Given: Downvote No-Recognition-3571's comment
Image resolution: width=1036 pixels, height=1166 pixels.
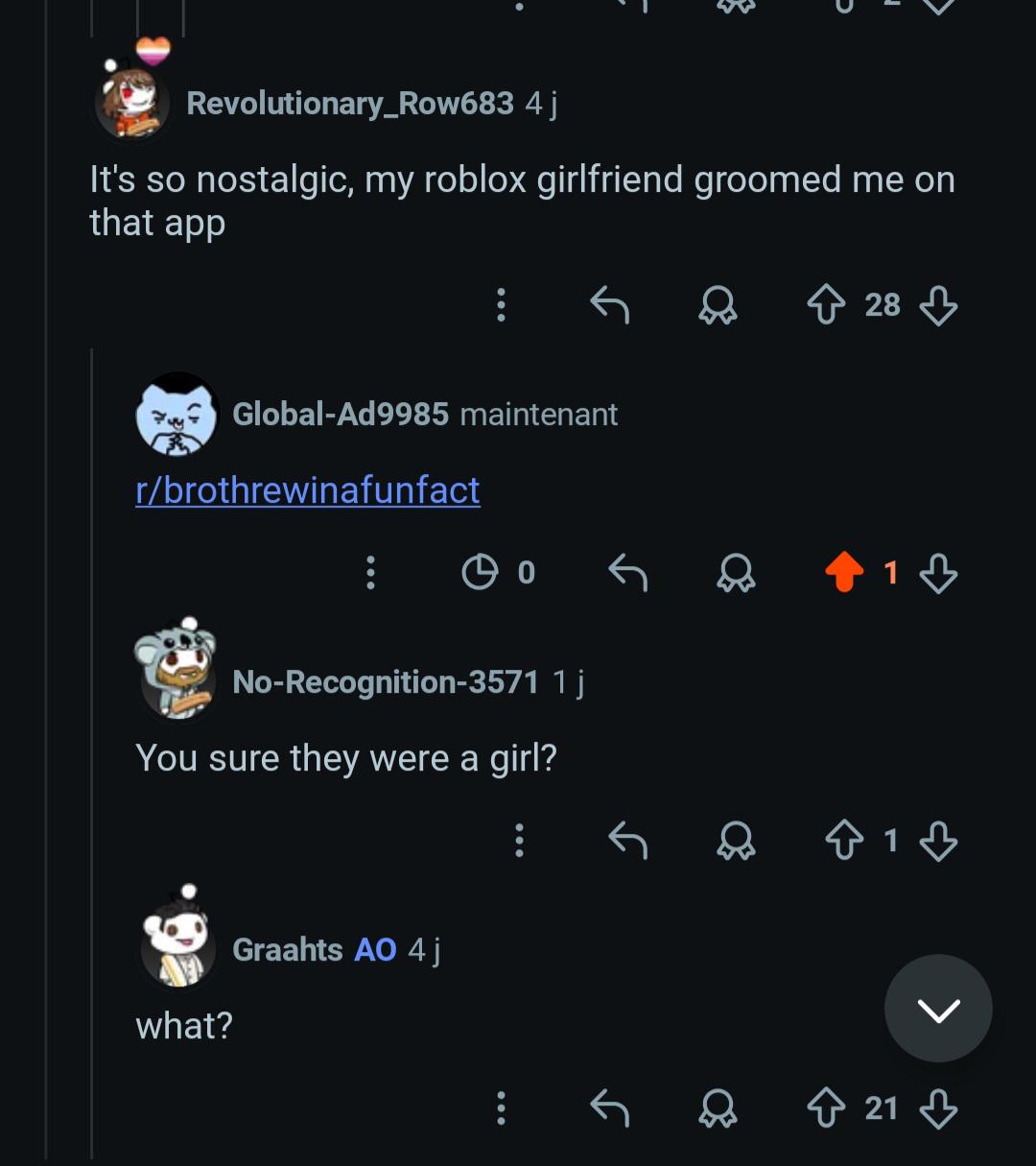Looking at the screenshot, I should pyautogui.click(x=938, y=841).
